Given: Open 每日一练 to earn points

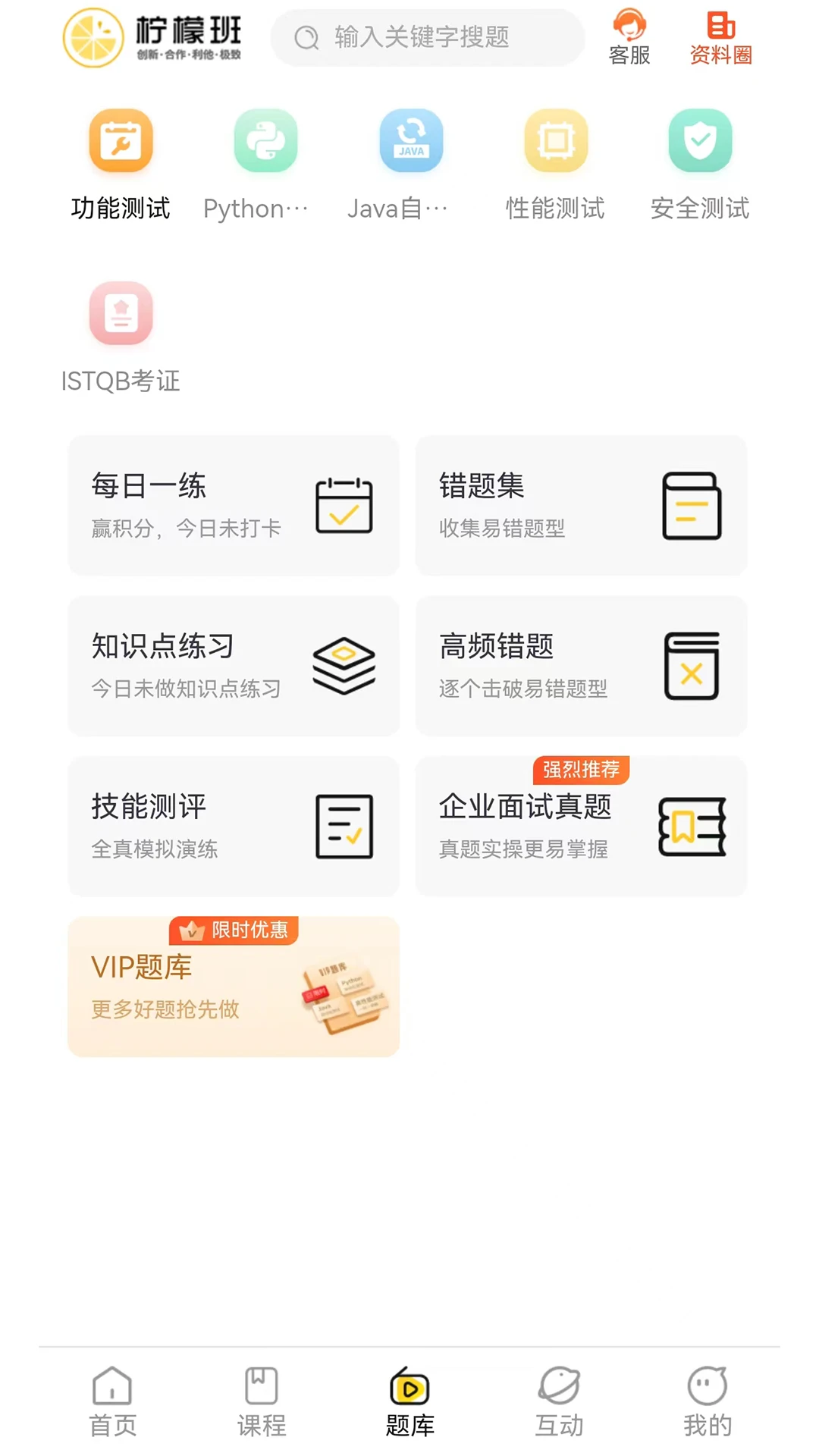Looking at the screenshot, I should coord(233,505).
